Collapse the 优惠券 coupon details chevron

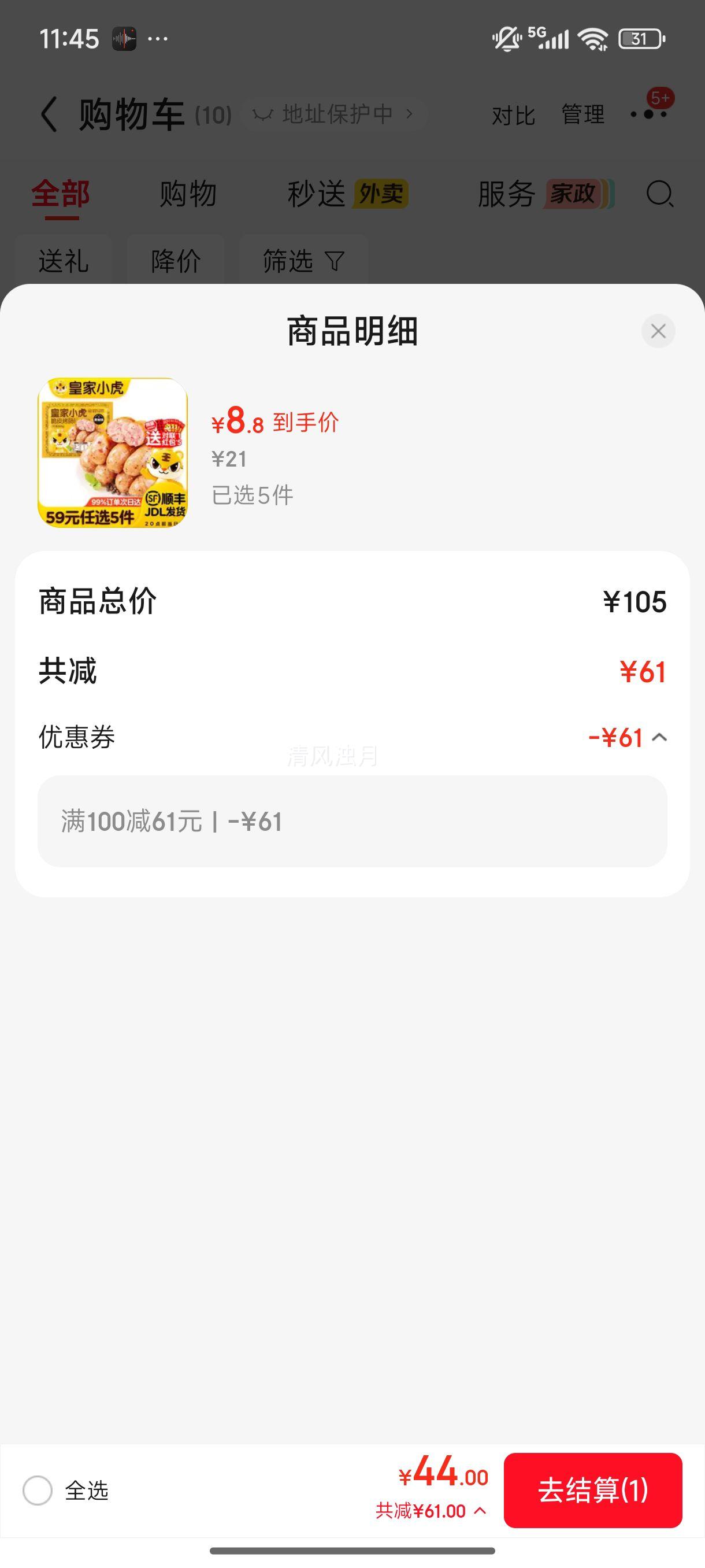pyautogui.click(x=661, y=737)
